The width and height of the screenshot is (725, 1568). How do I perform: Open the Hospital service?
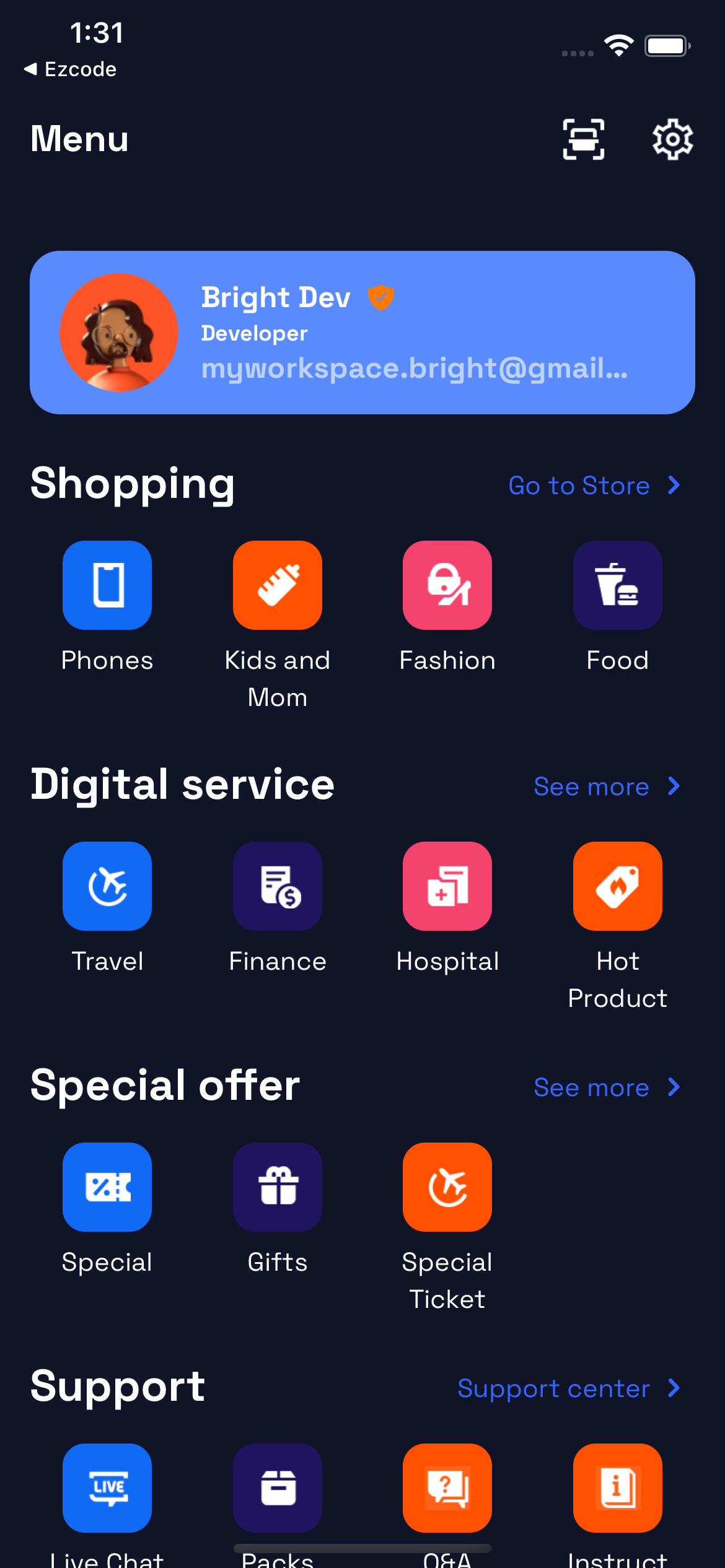click(447, 886)
